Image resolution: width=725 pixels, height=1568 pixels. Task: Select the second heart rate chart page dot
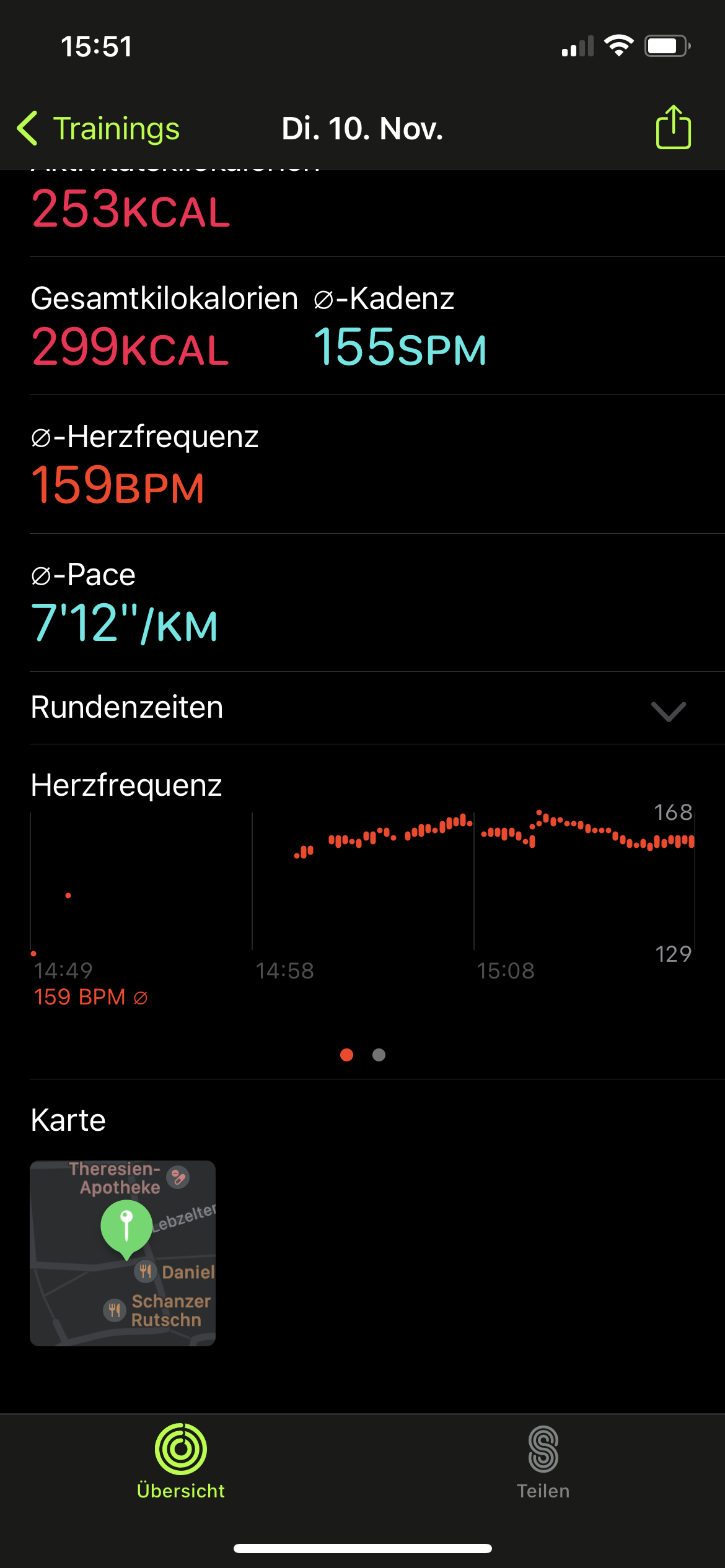click(379, 1055)
